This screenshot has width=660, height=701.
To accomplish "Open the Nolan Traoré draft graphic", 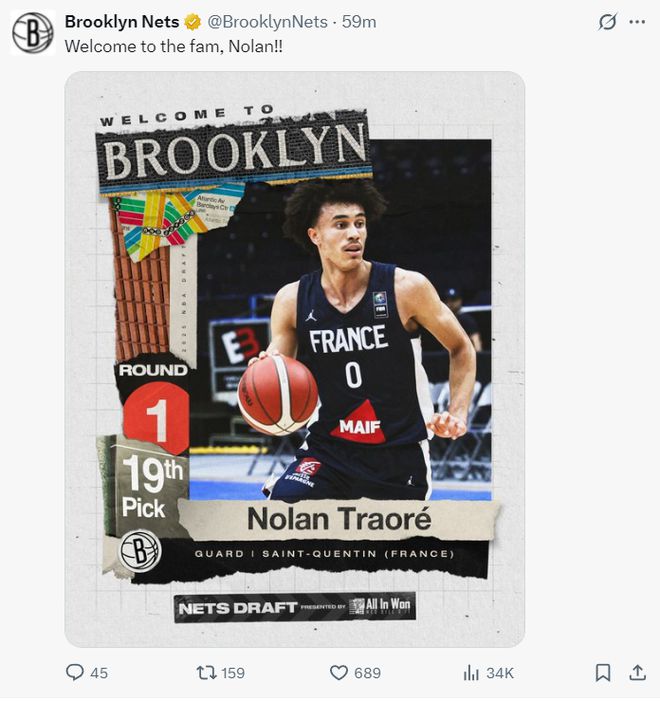I will (295, 360).
